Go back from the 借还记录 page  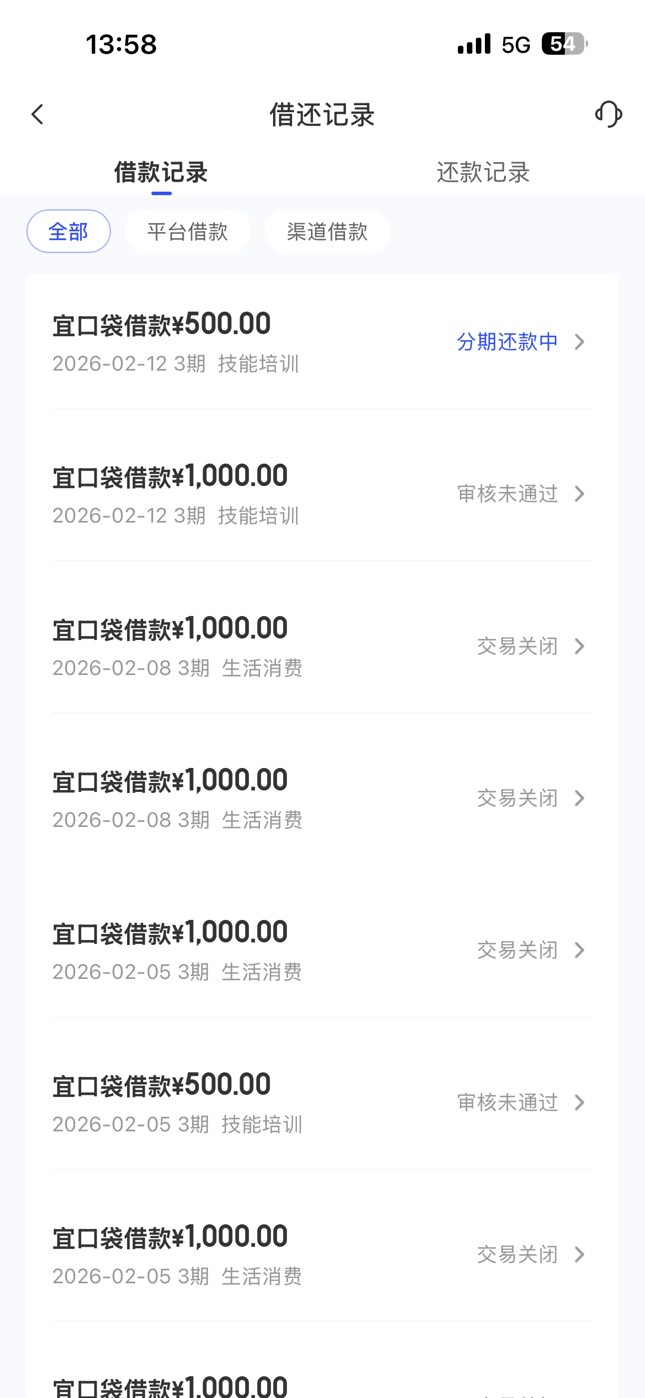tap(38, 114)
